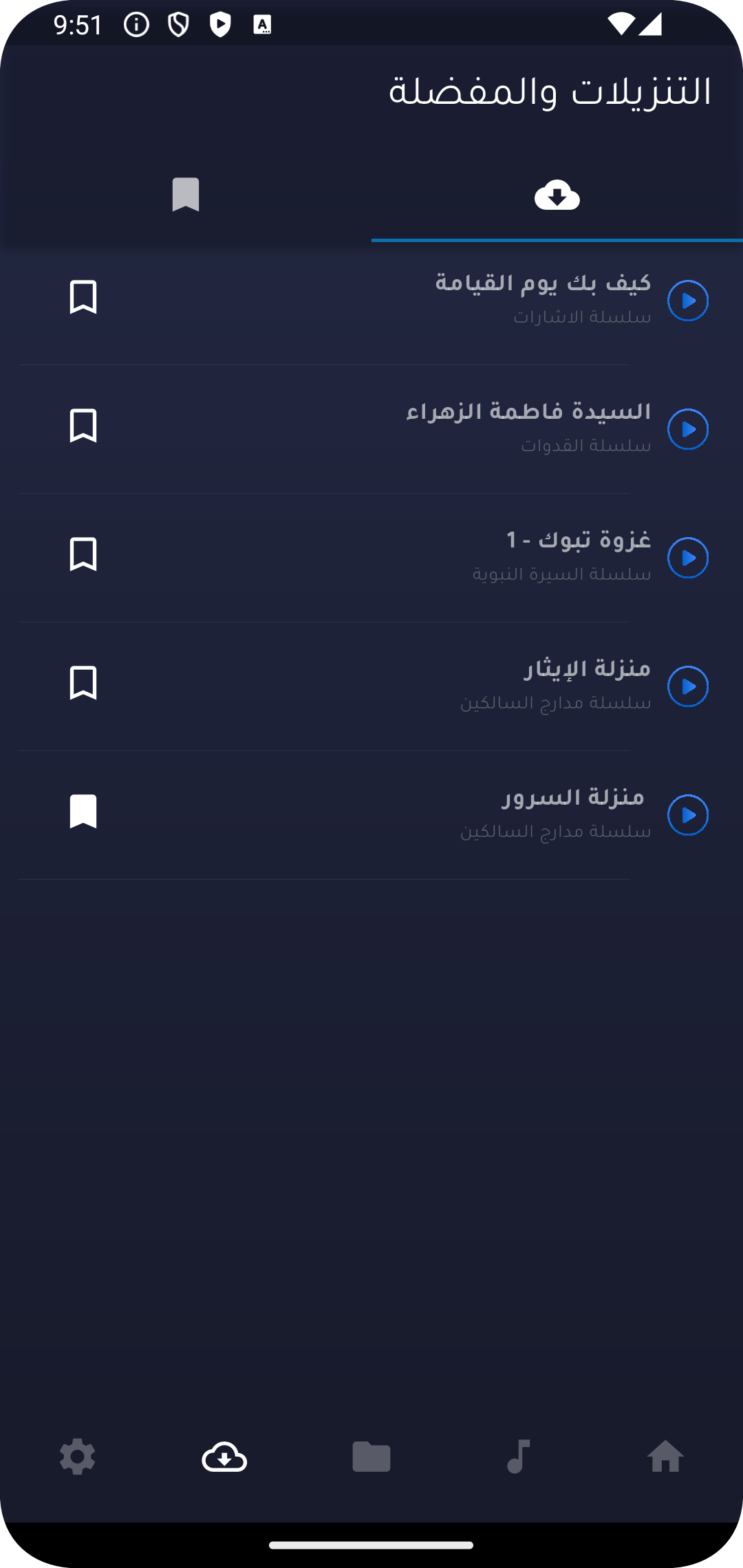743x1568 pixels.
Task: Open settings from the bottom bar
Action: click(77, 1457)
